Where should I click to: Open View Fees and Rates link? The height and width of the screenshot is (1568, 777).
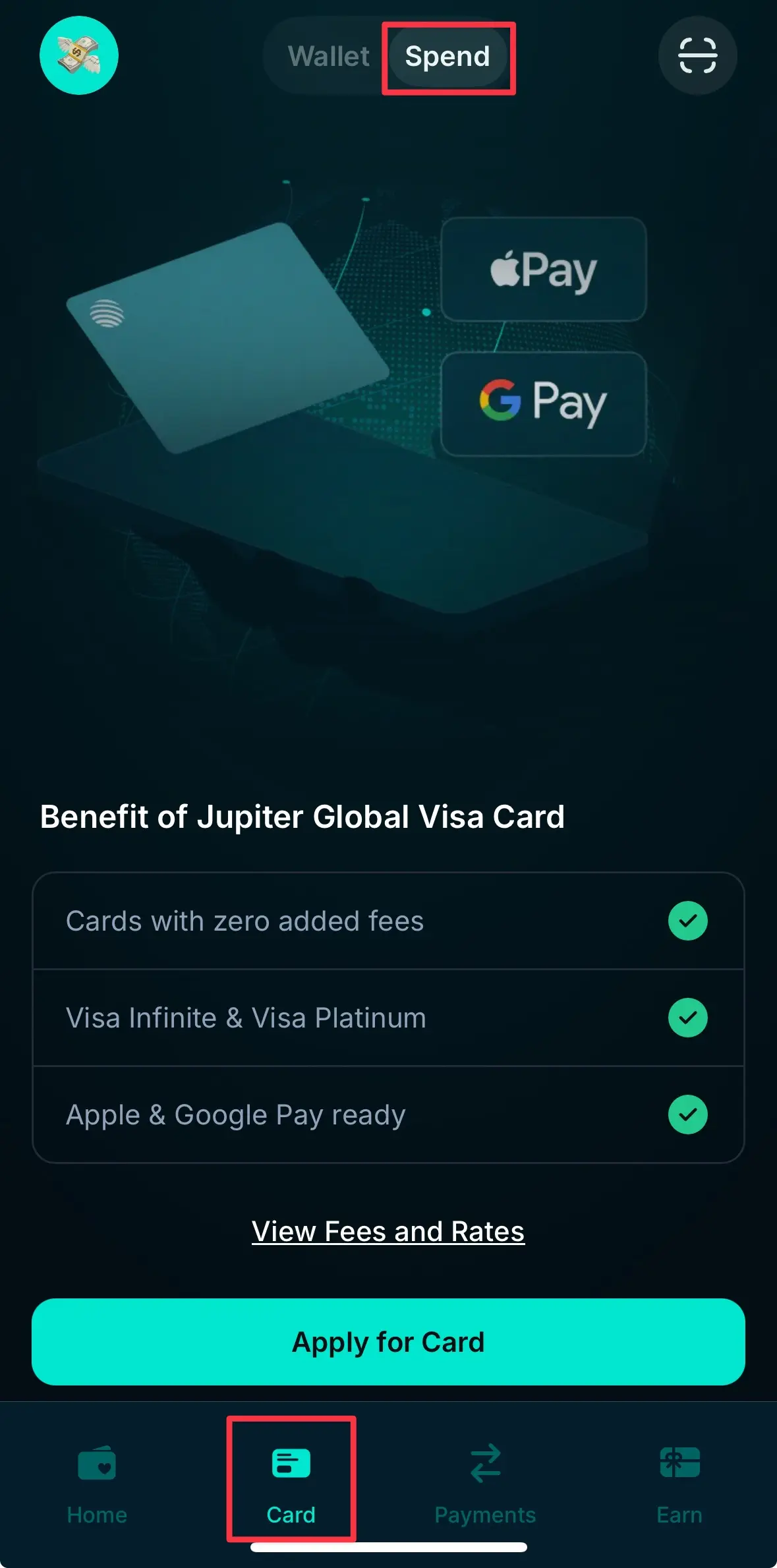point(388,1231)
